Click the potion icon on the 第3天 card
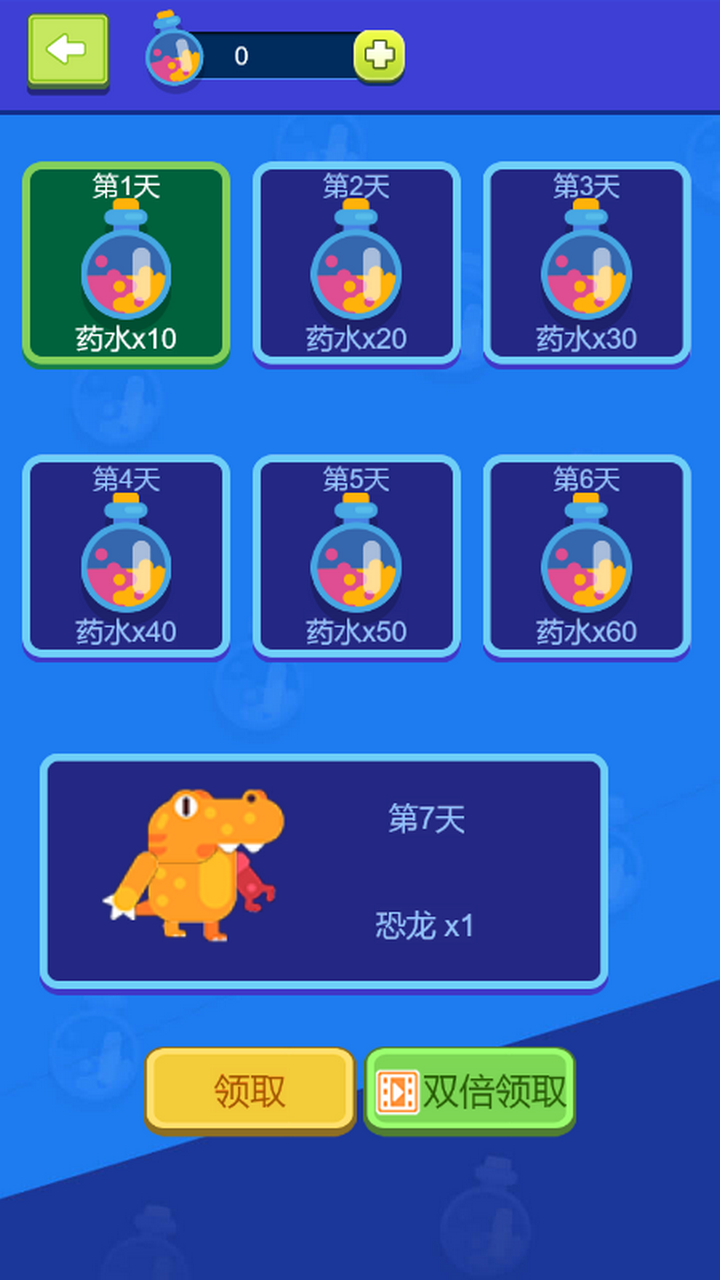This screenshot has width=720, height=1280. tap(587, 262)
